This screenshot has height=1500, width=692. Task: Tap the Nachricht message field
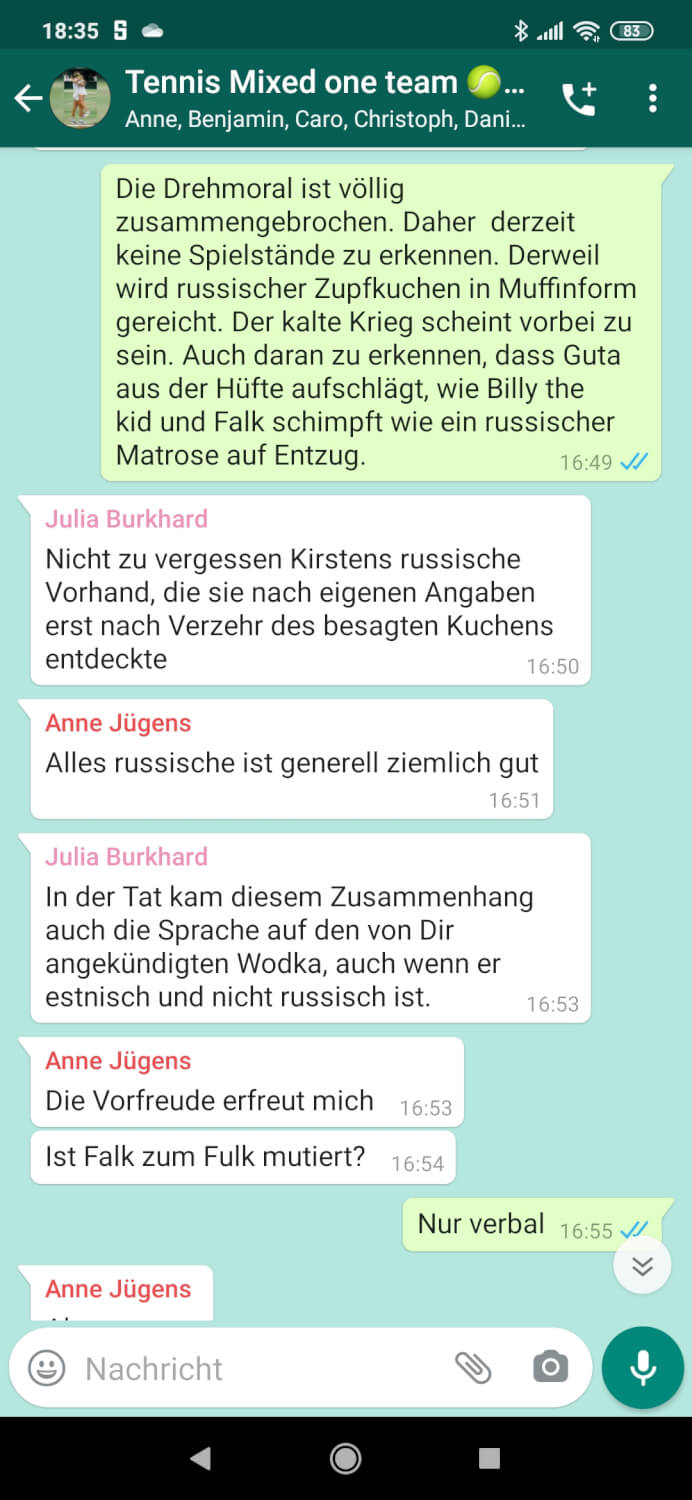[x=260, y=1368]
